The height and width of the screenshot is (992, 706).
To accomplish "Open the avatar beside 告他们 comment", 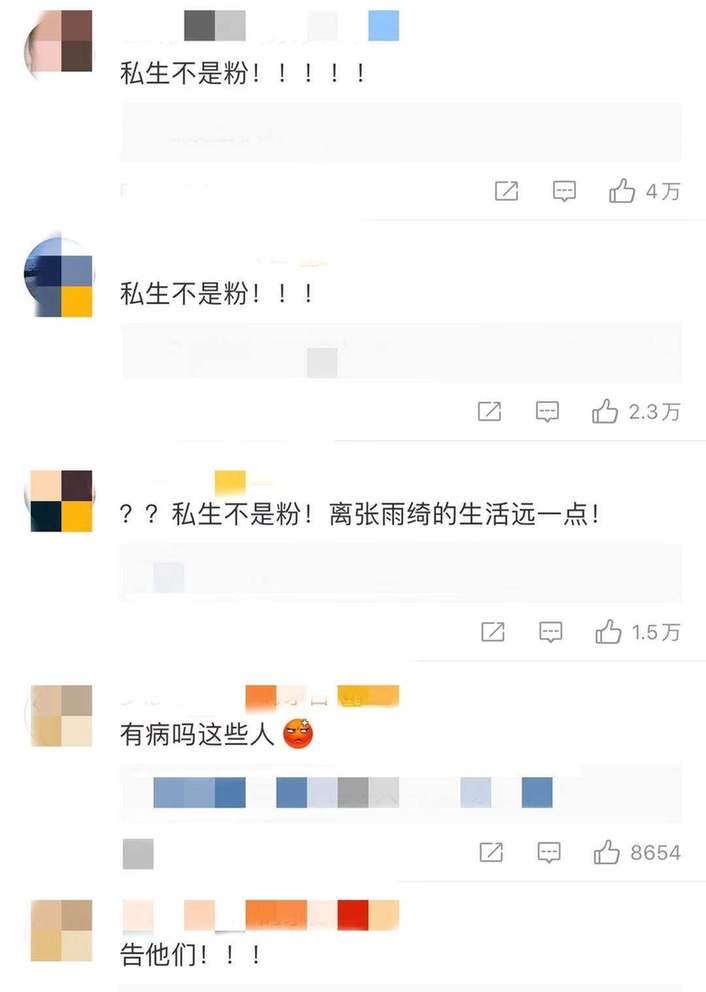I will tap(61, 930).
